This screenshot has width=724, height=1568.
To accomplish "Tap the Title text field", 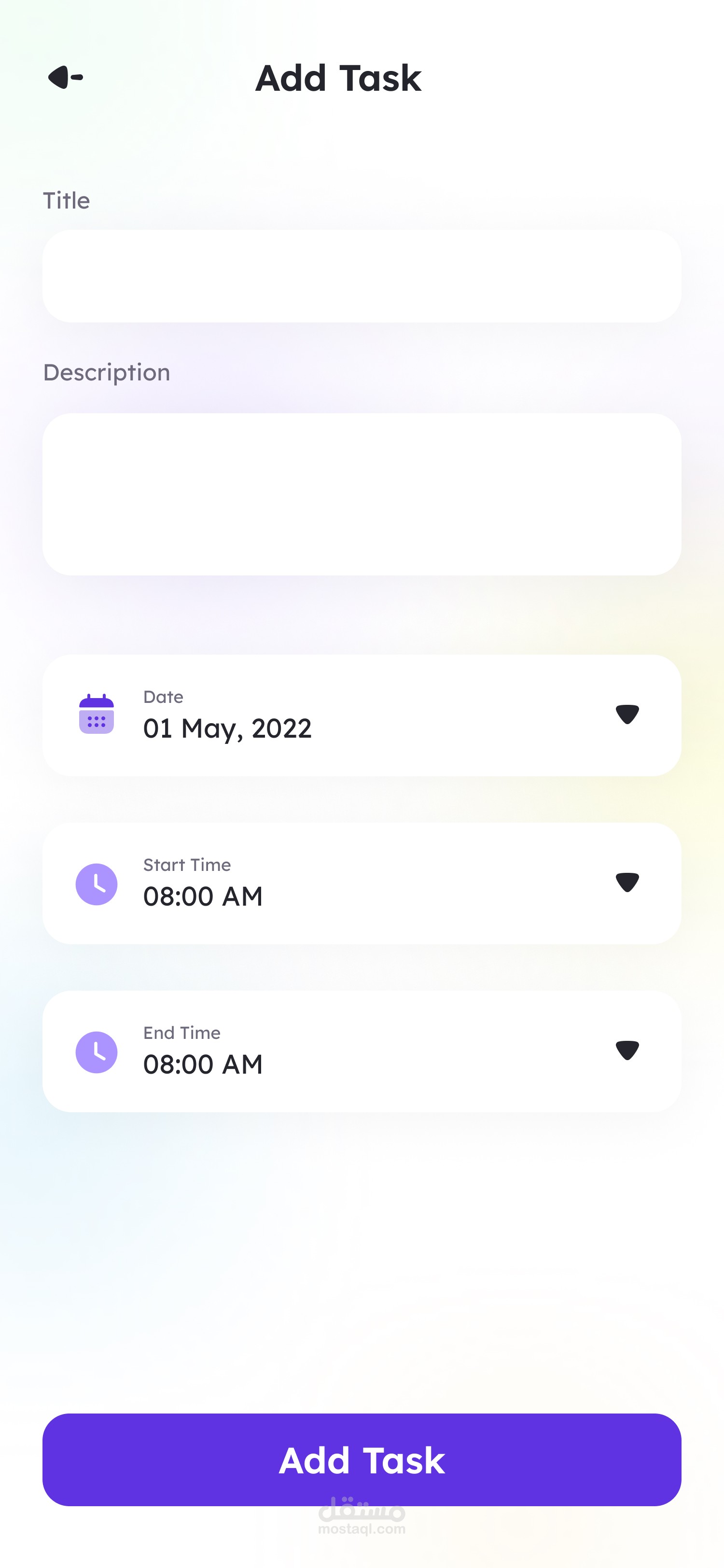I will coord(362,276).
